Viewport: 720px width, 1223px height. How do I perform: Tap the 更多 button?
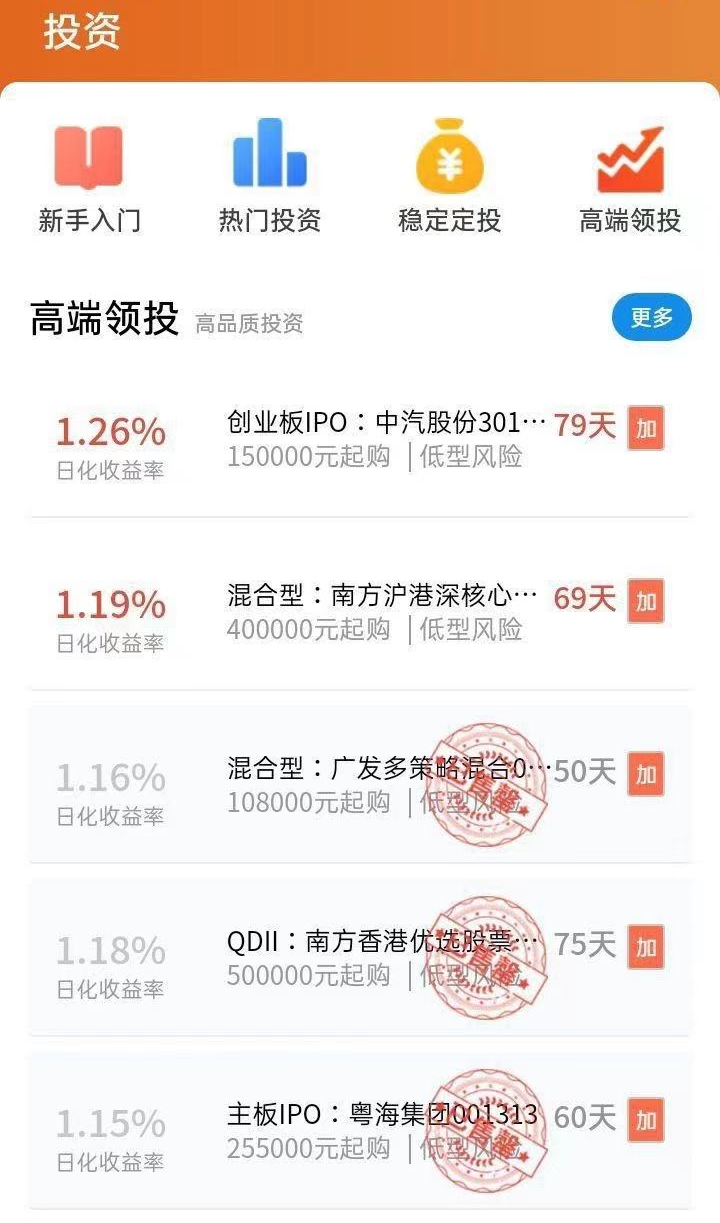click(x=651, y=318)
